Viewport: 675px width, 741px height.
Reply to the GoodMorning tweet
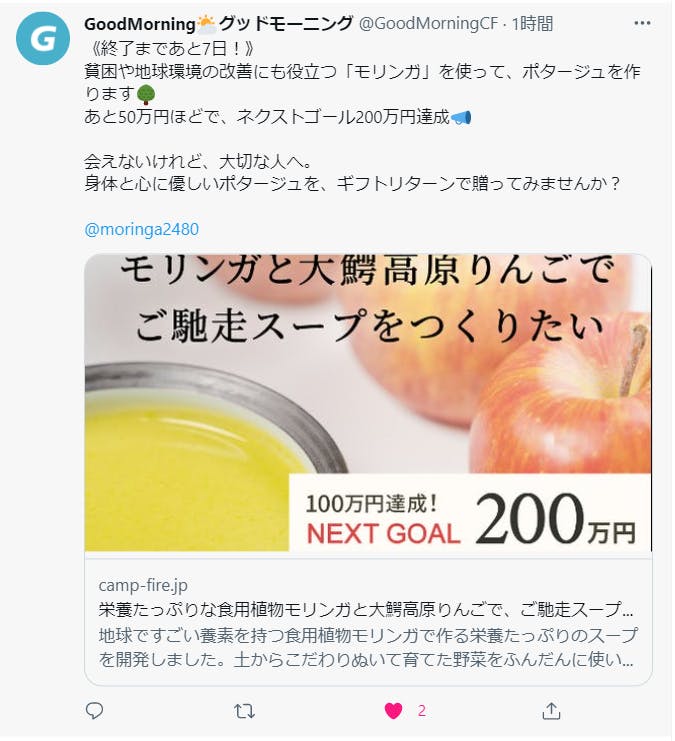coord(95,711)
